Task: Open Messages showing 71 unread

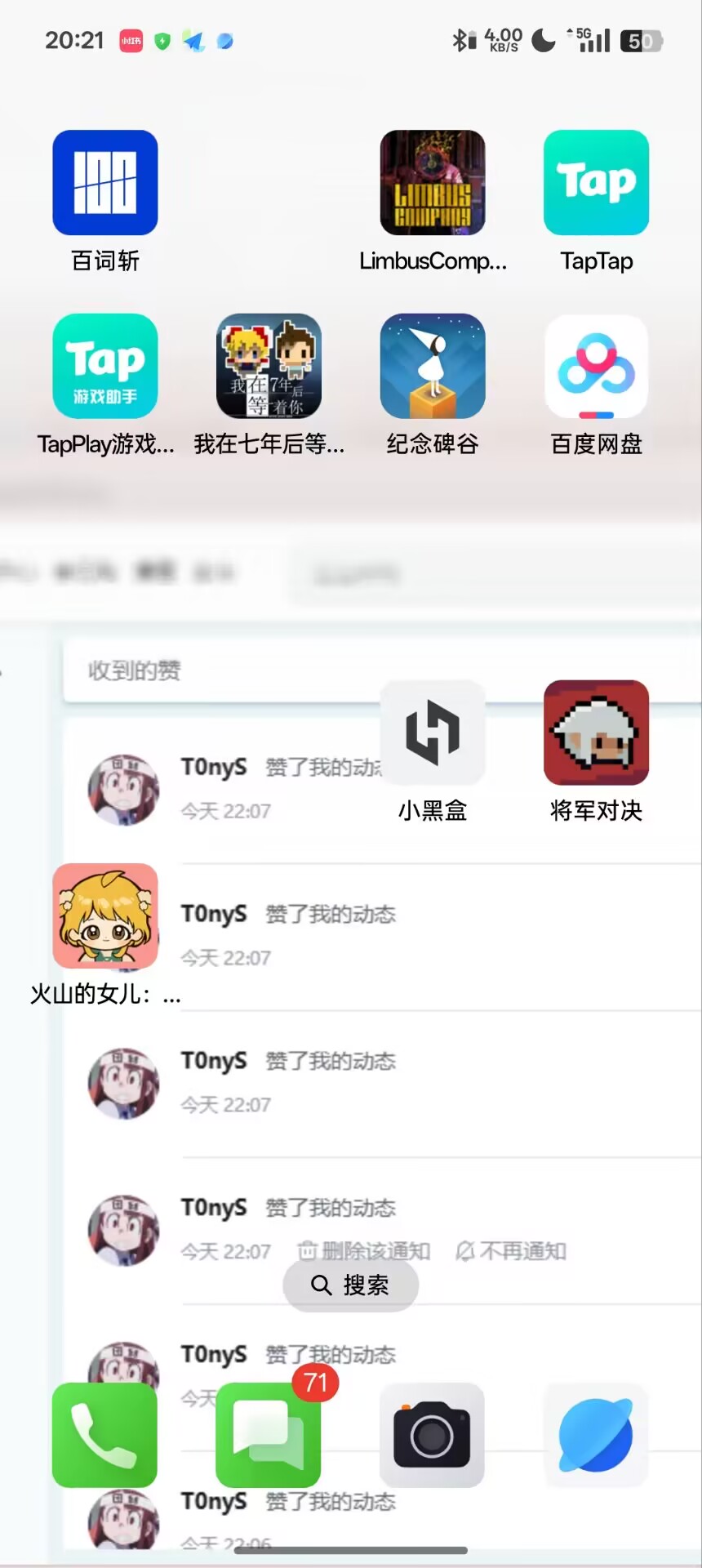Action: (268, 1436)
